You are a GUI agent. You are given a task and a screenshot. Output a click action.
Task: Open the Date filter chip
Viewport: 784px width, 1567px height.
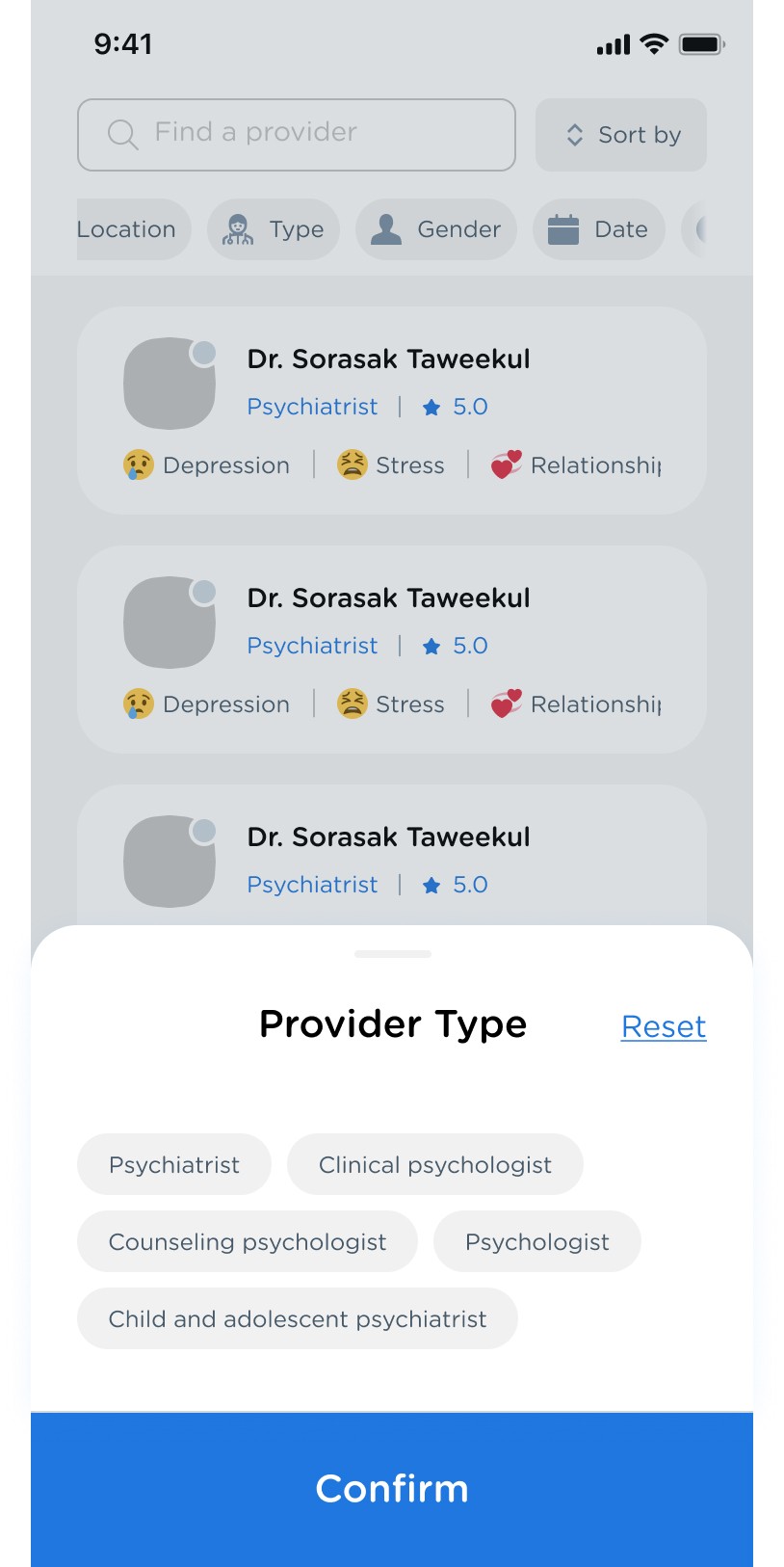pos(598,229)
